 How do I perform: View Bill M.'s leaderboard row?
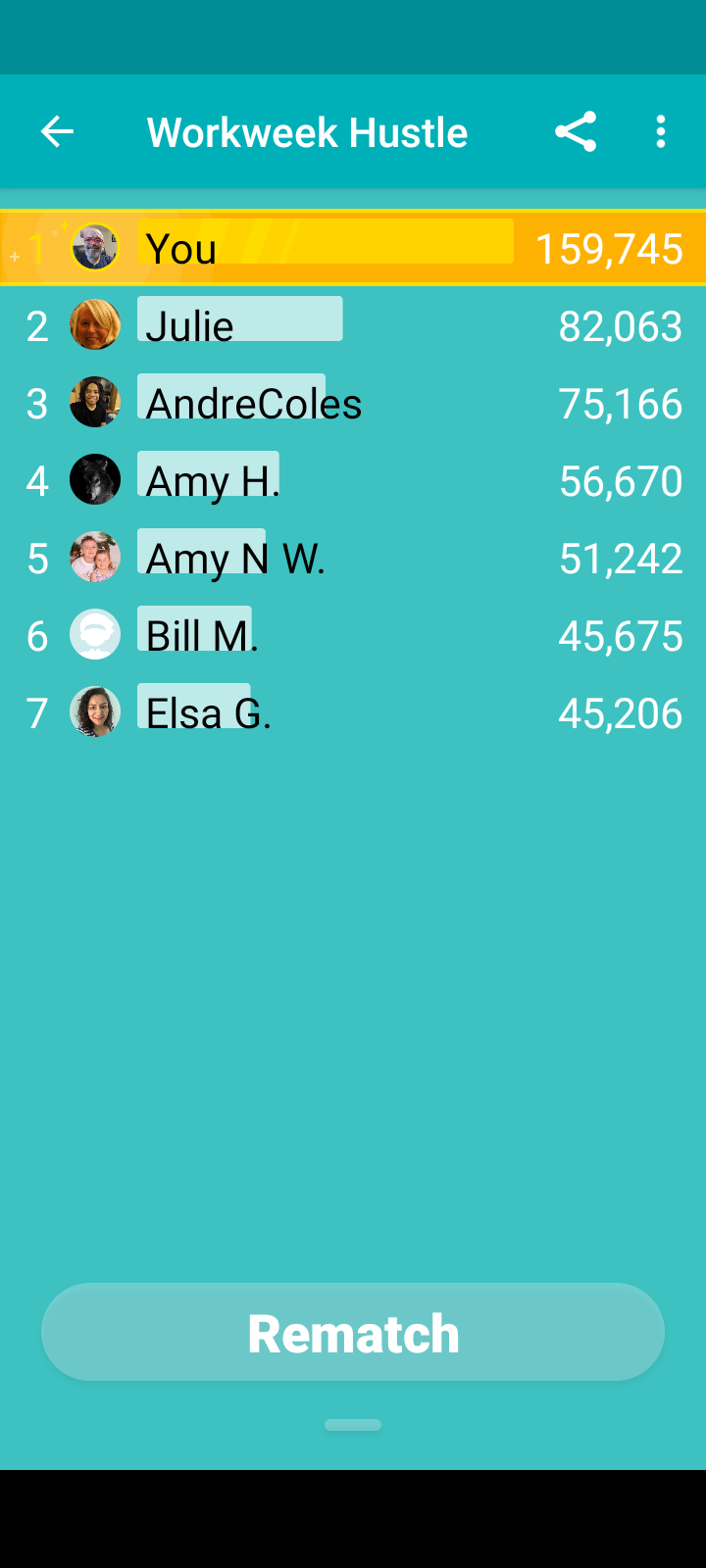click(x=353, y=635)
